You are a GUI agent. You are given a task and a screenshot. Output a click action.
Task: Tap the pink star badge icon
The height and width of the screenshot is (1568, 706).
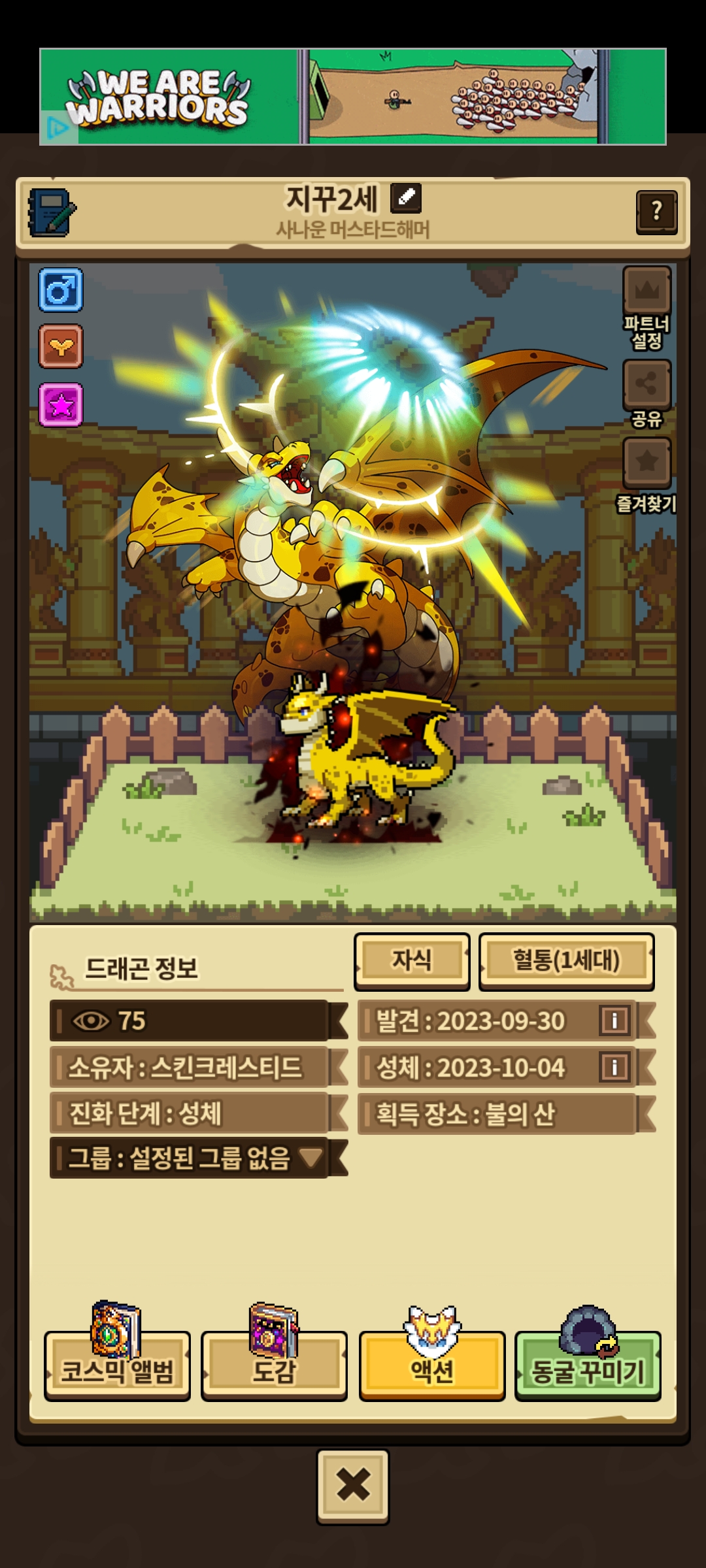61,405
